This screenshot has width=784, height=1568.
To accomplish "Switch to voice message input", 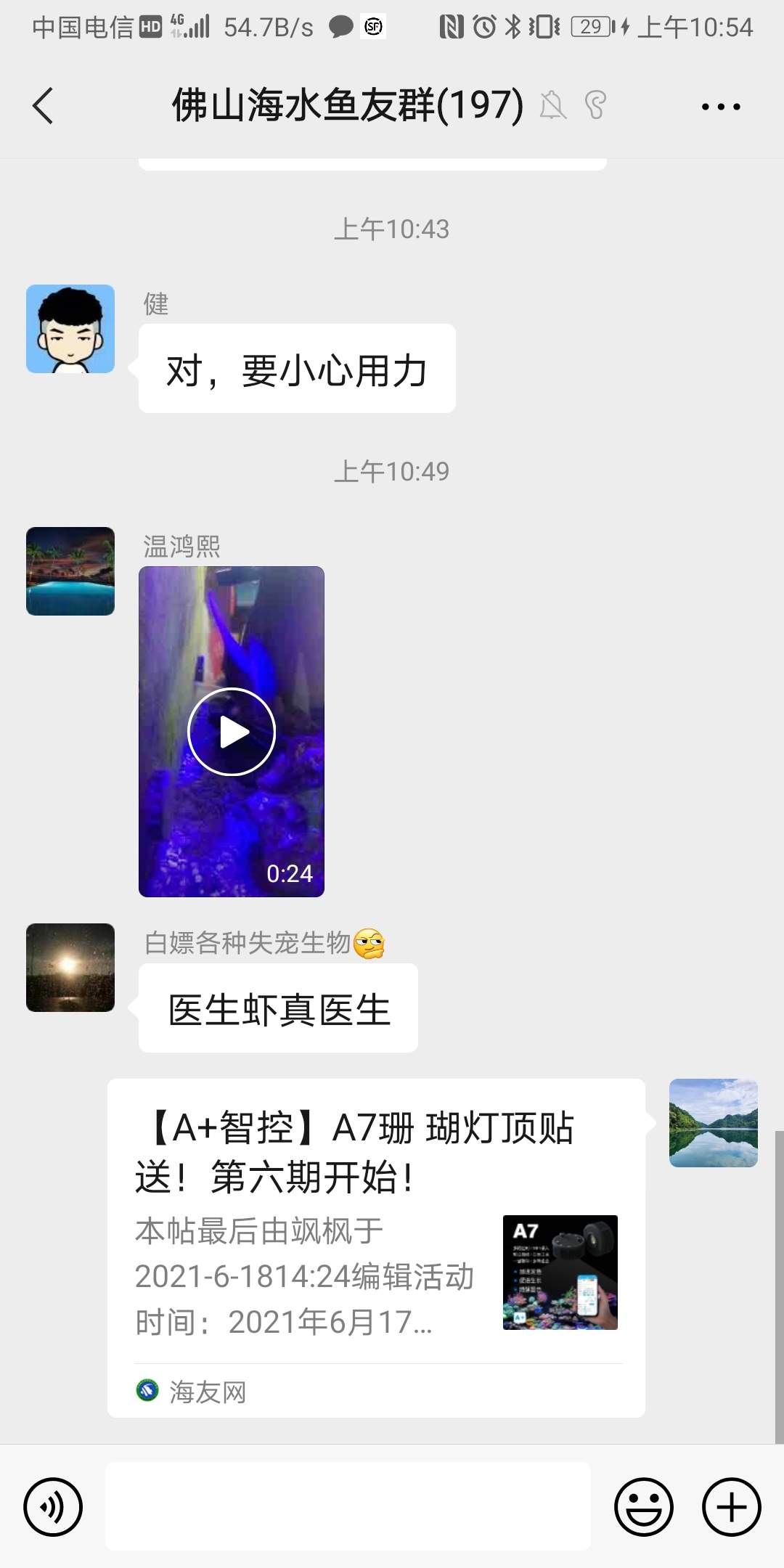I will (x=53, y=1506).
